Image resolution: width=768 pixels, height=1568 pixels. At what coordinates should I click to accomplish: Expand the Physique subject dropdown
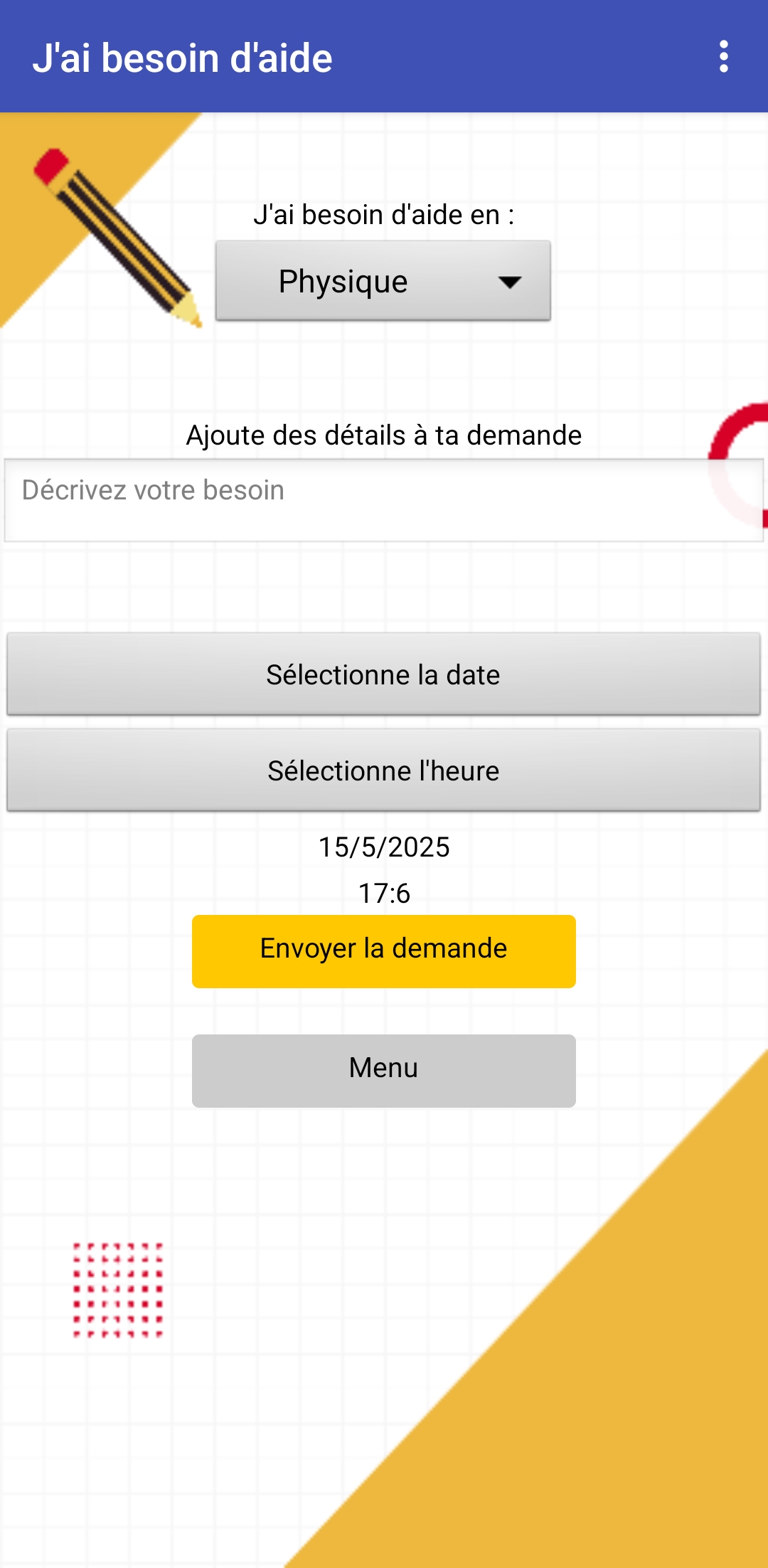coord(383,281)
